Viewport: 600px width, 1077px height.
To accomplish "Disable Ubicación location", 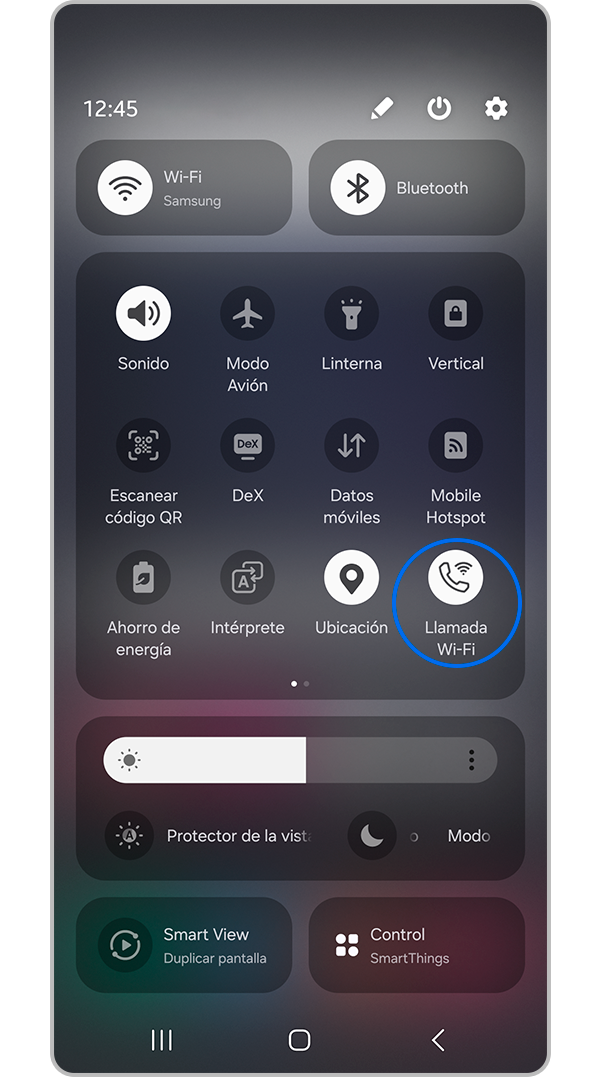I will (x=351, y=578).
